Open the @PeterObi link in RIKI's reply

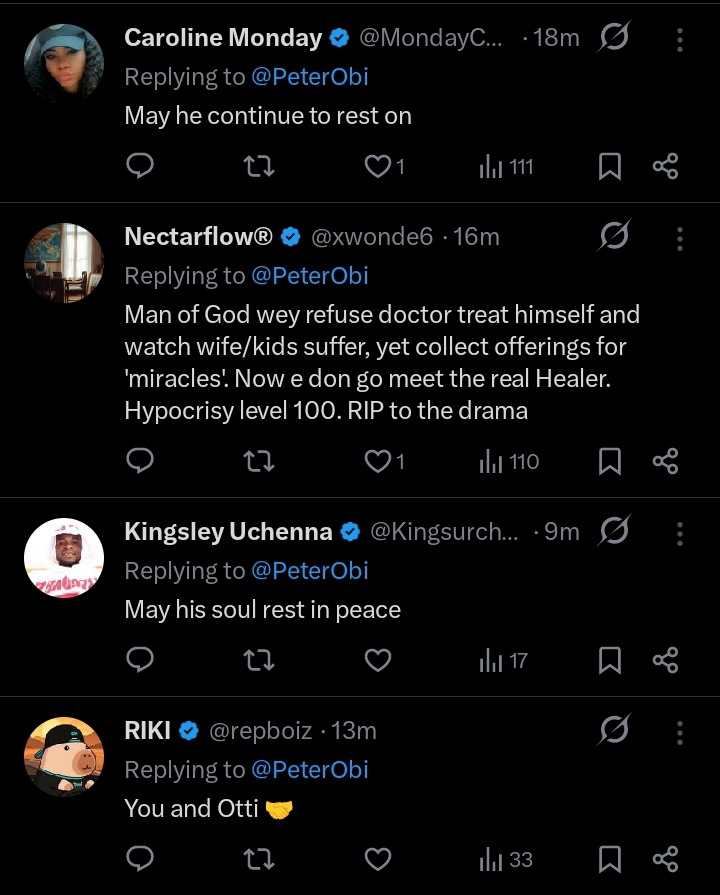point(310,770)
